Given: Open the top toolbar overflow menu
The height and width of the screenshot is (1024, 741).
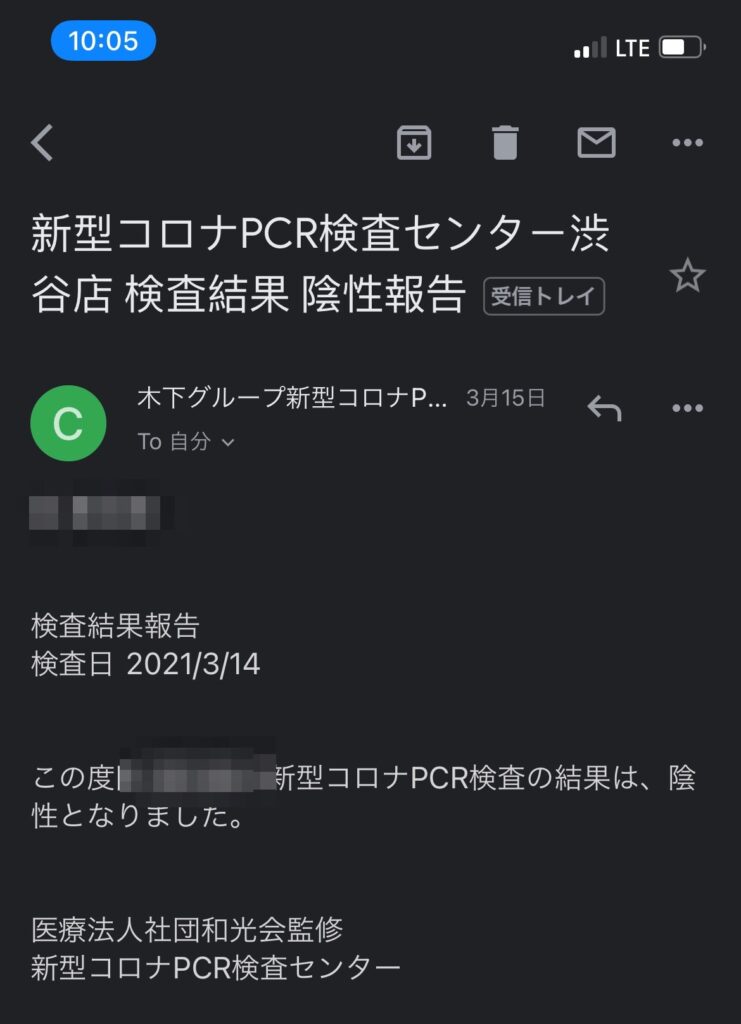Looking at the screenshot, I should point(687,143).
